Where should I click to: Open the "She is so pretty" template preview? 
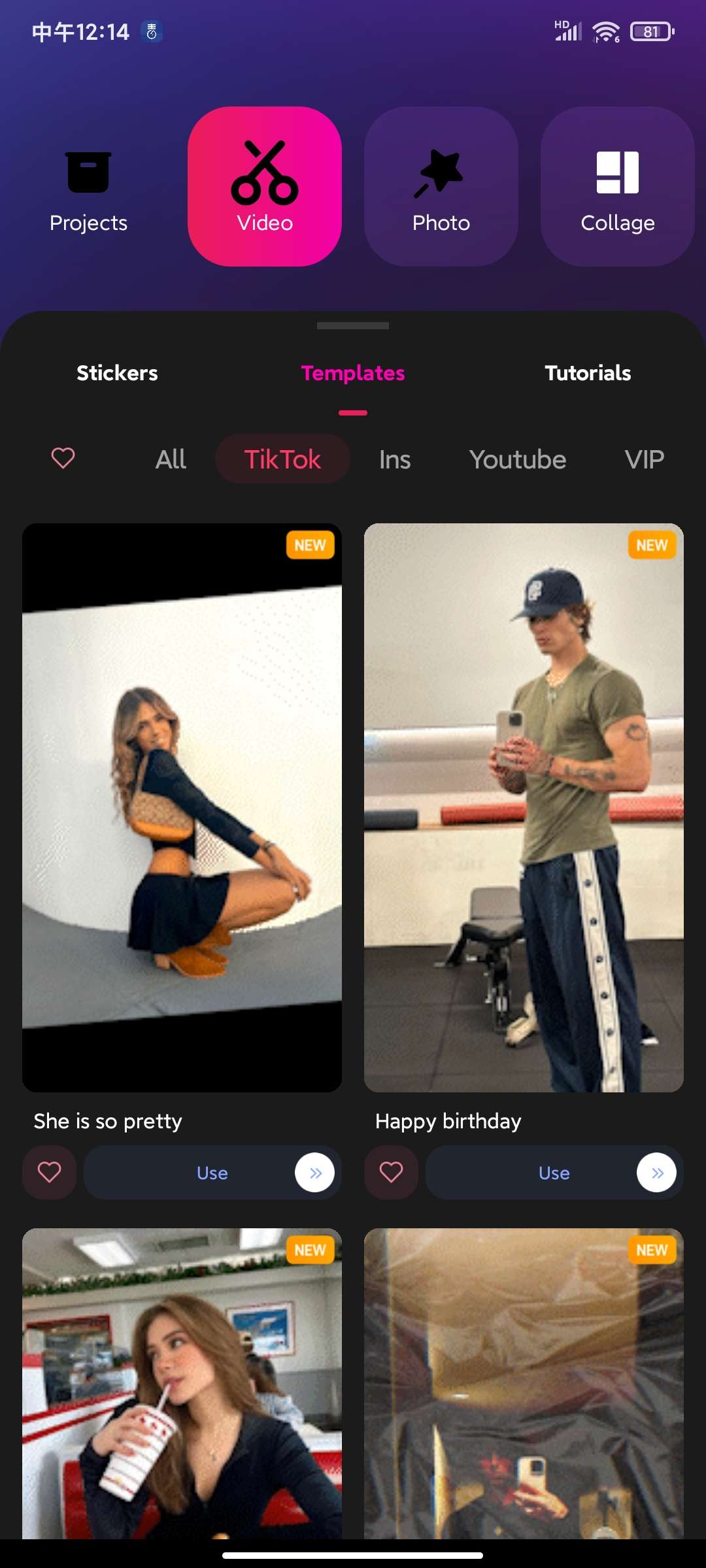pyautogui.click(x=182, y=807)
